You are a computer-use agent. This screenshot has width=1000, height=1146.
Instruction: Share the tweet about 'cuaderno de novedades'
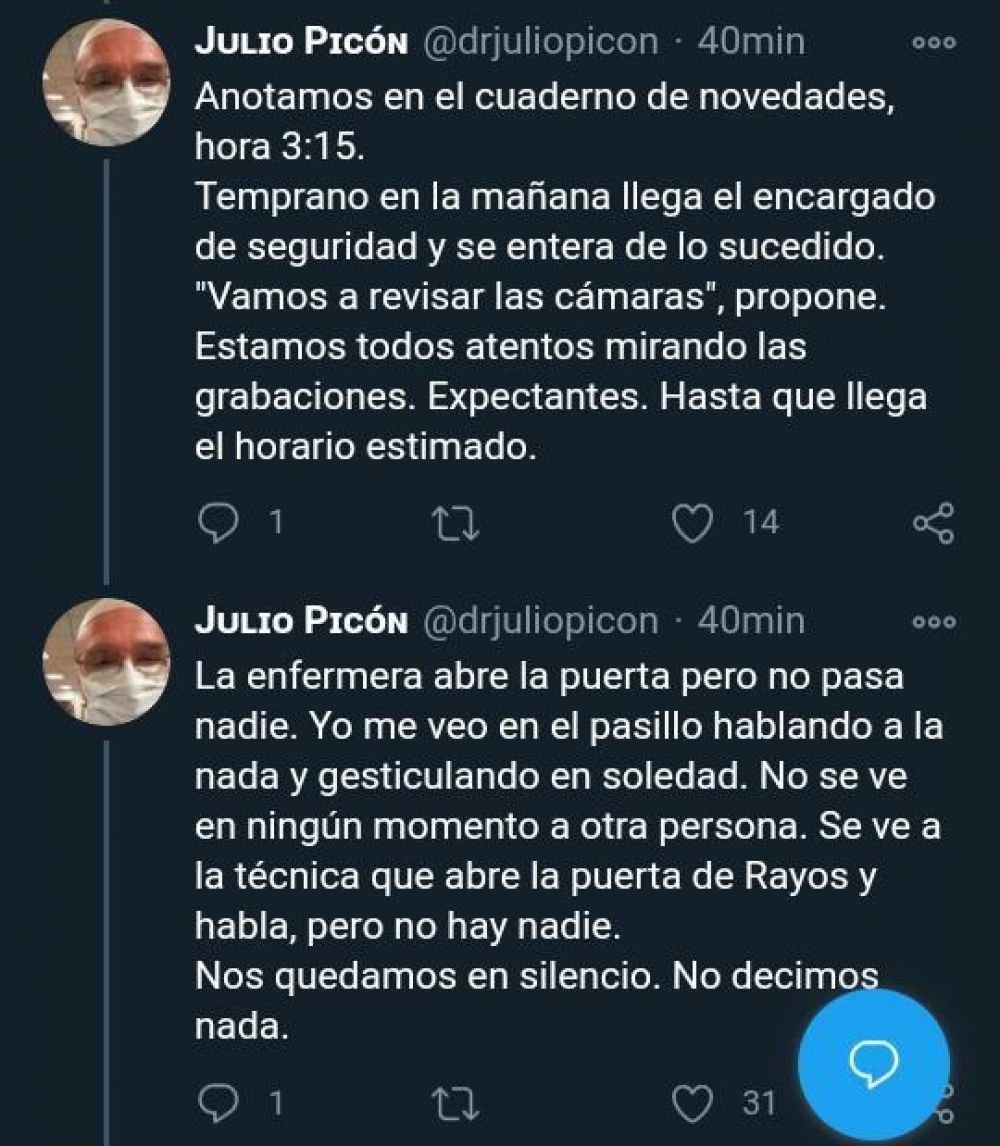point(935,523)
